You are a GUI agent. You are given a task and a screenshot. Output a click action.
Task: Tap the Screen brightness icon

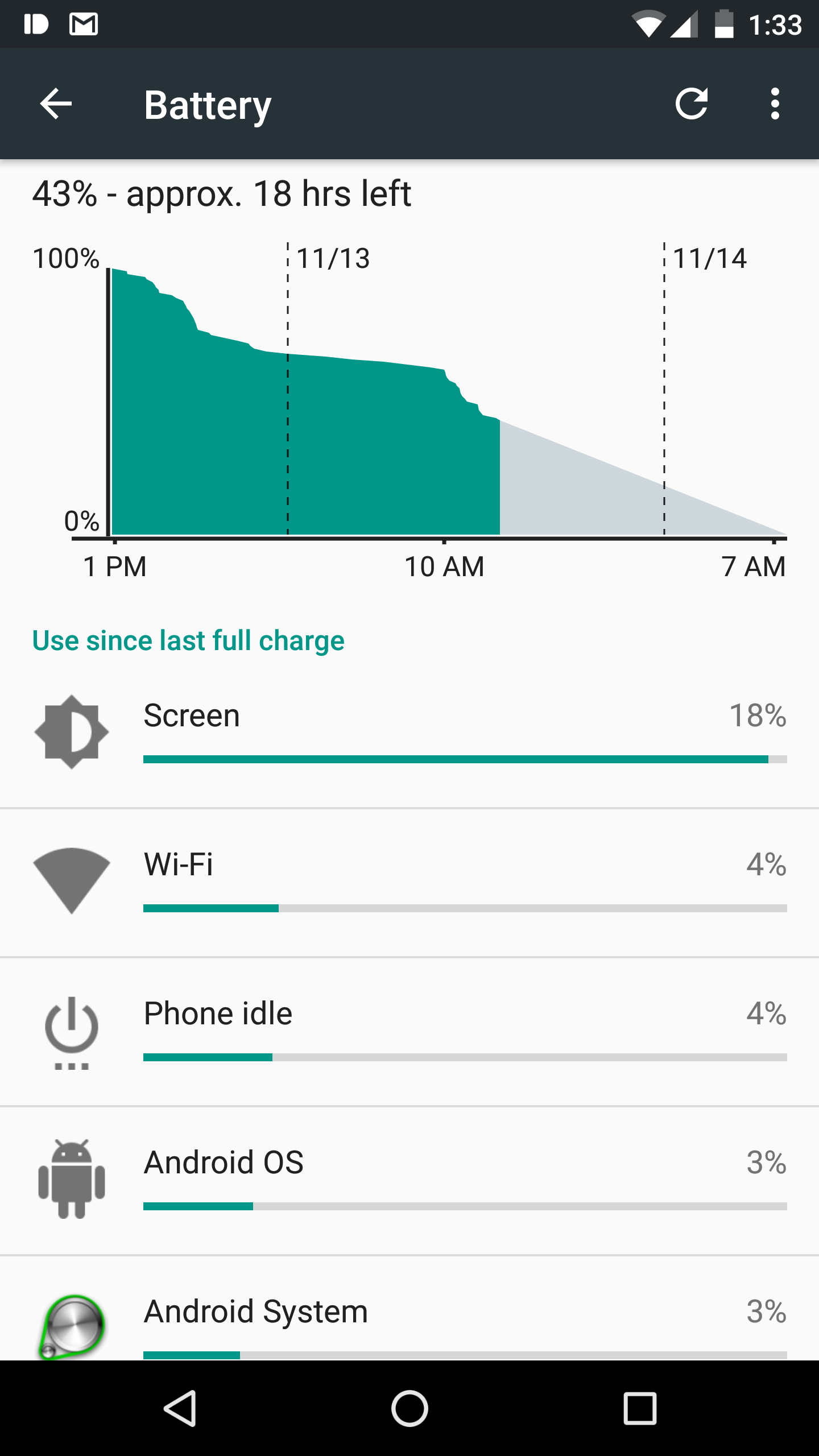coord(72,732)
